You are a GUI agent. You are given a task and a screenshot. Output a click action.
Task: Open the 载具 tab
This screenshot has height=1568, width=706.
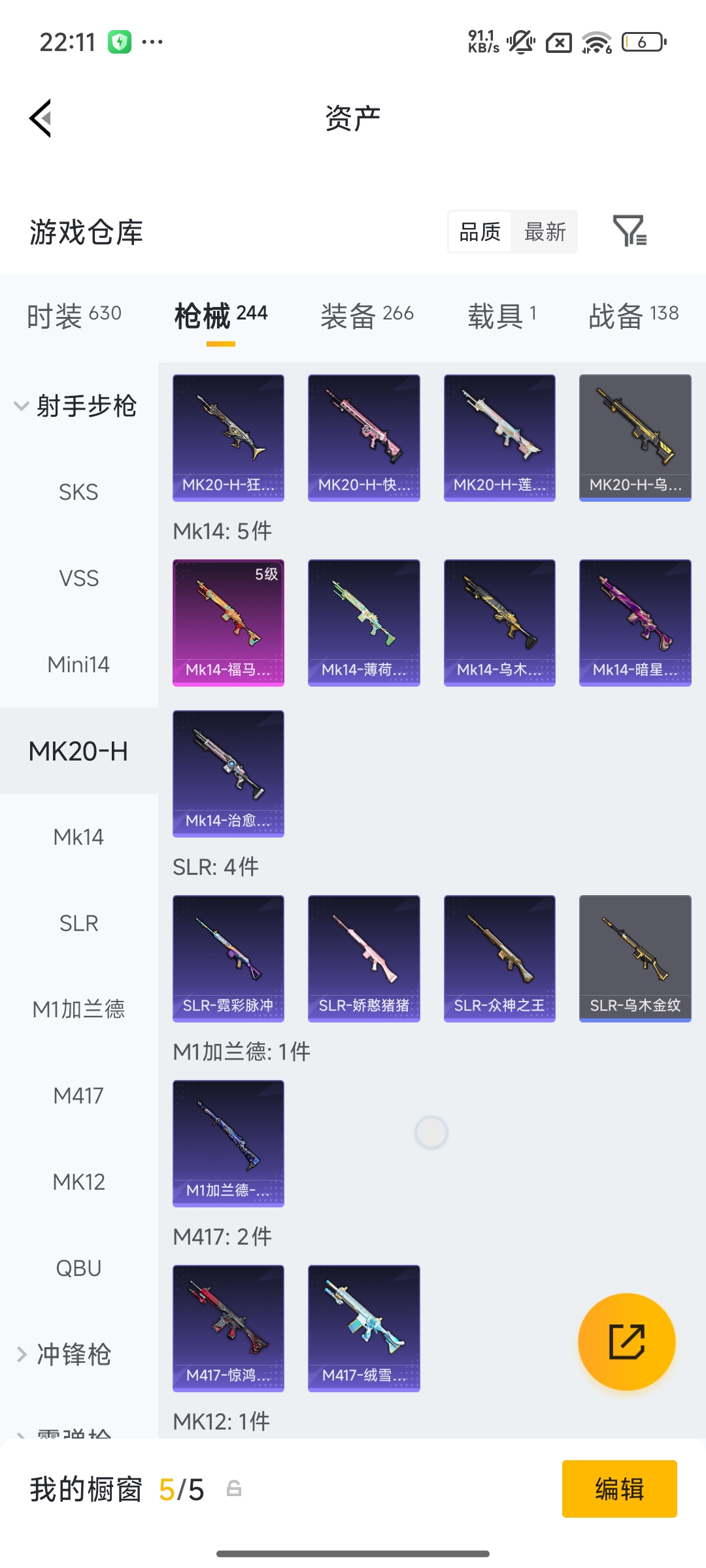point(502,316)
